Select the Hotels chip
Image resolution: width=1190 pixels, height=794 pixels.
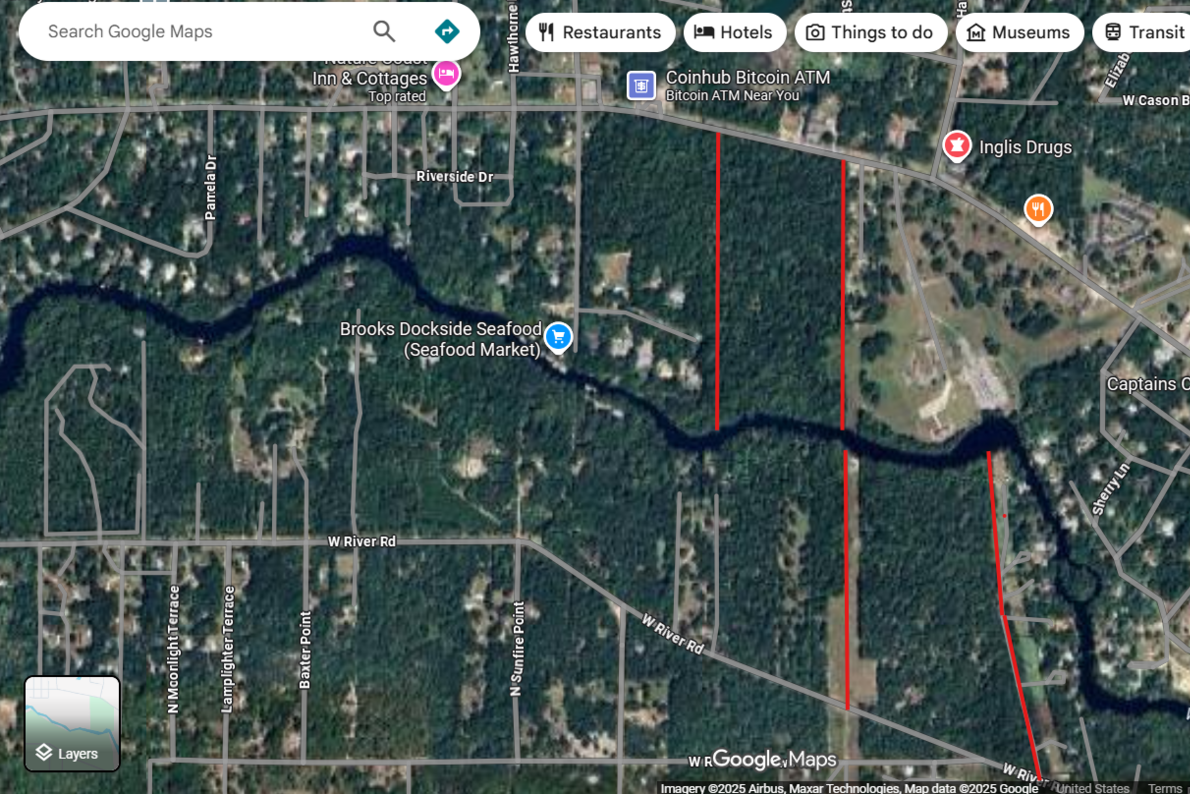tap(734, 33)
